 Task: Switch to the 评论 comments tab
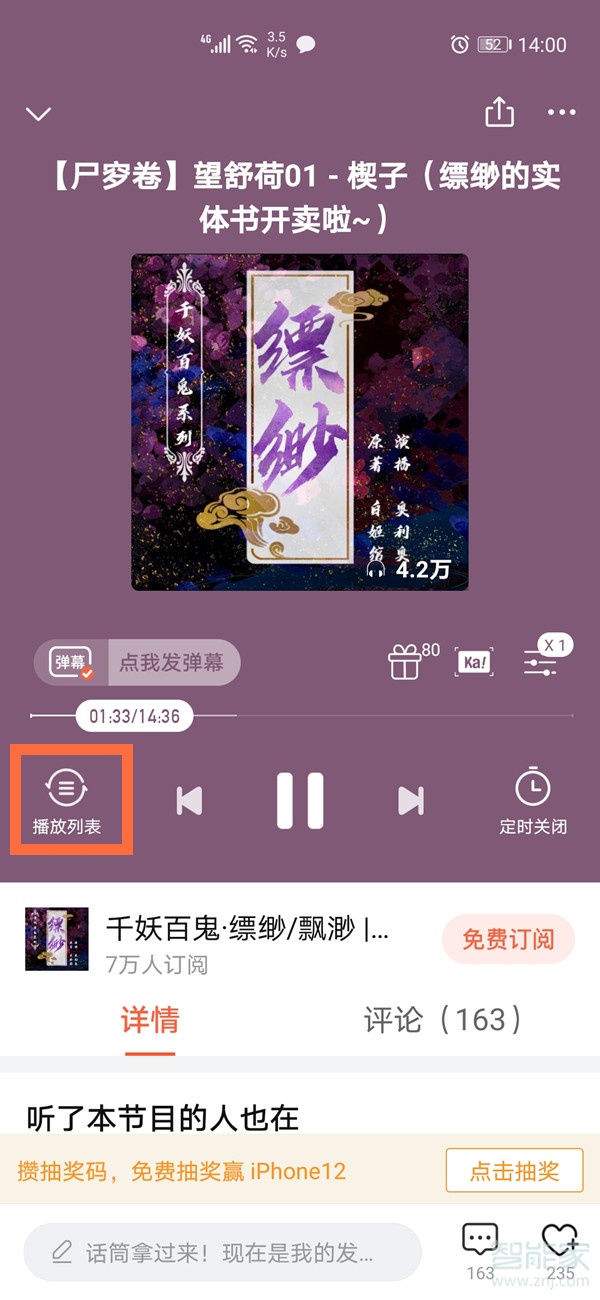[x=442, y=1019]
